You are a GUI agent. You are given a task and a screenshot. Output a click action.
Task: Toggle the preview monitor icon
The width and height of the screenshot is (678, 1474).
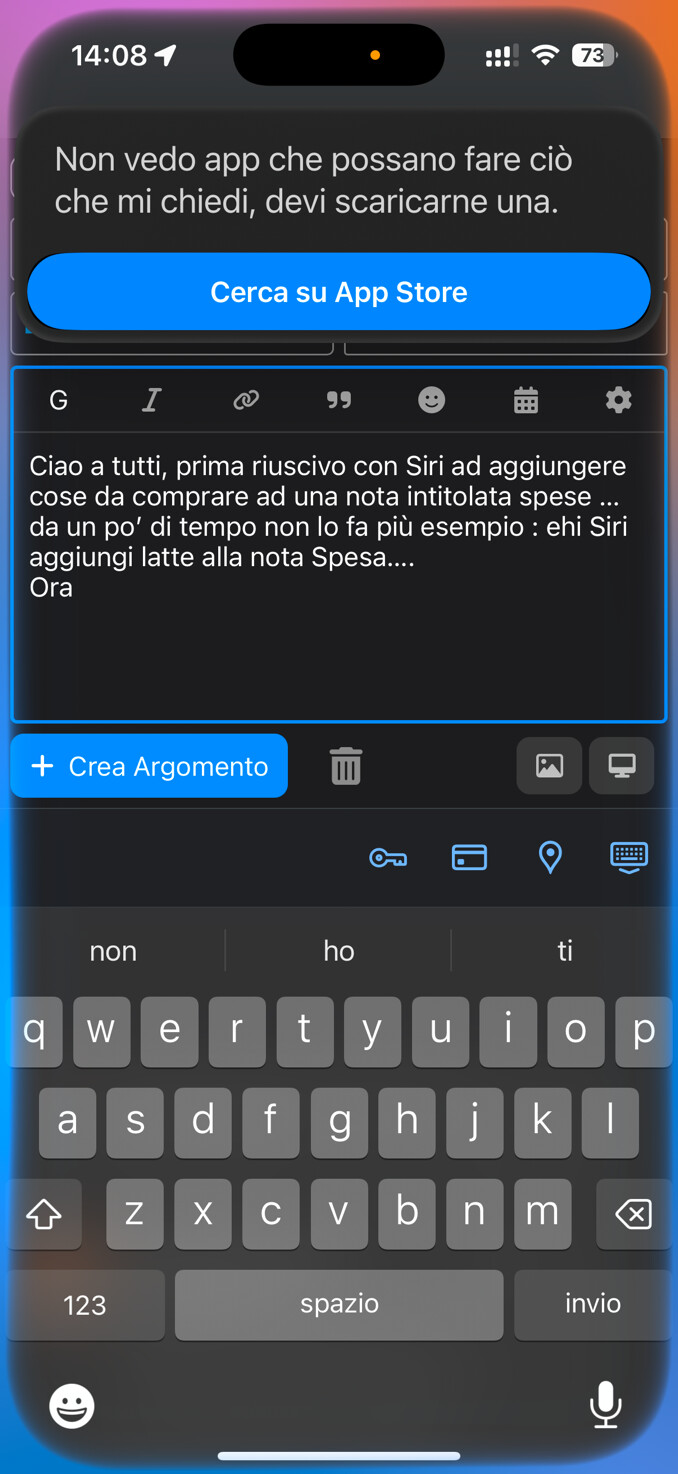[622, 766]
